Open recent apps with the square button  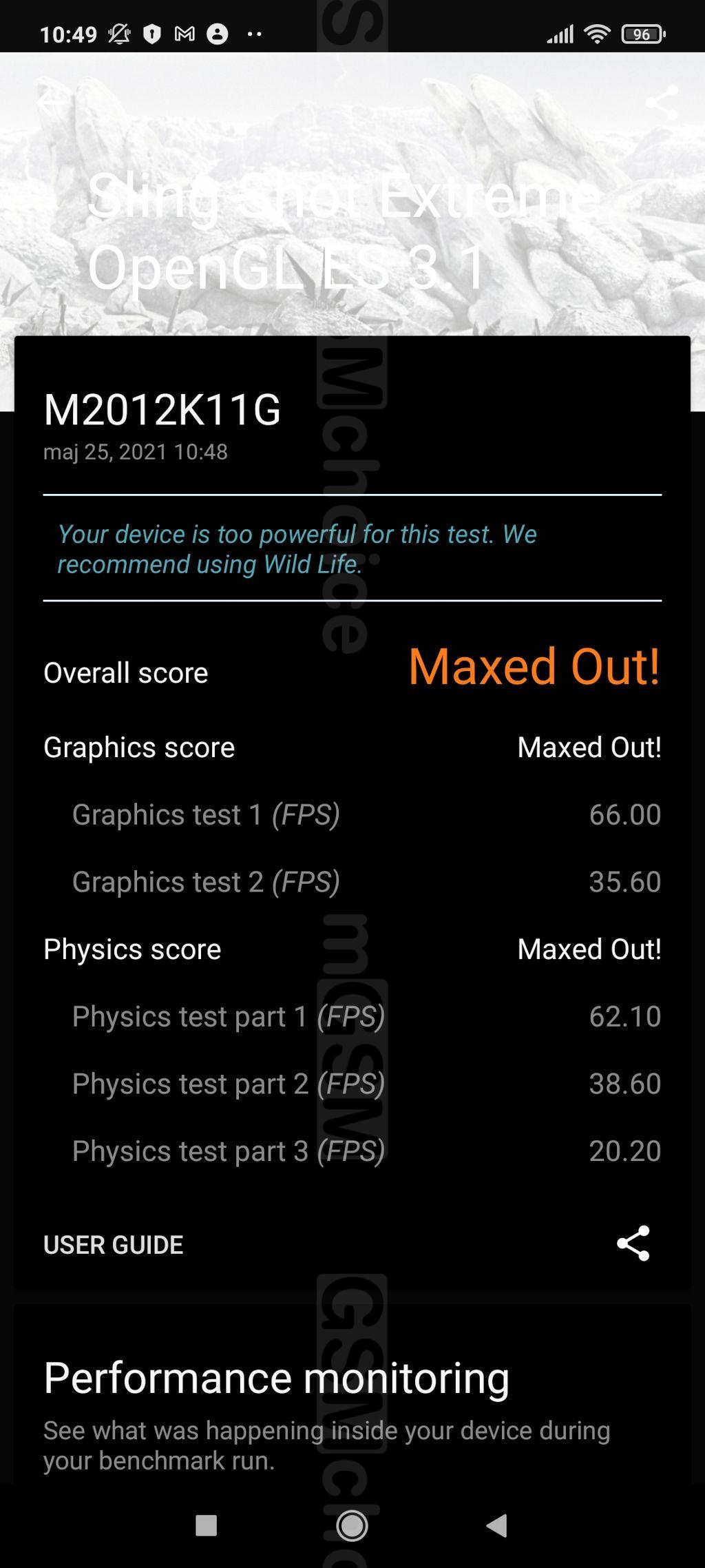[x=207, y=1525]
